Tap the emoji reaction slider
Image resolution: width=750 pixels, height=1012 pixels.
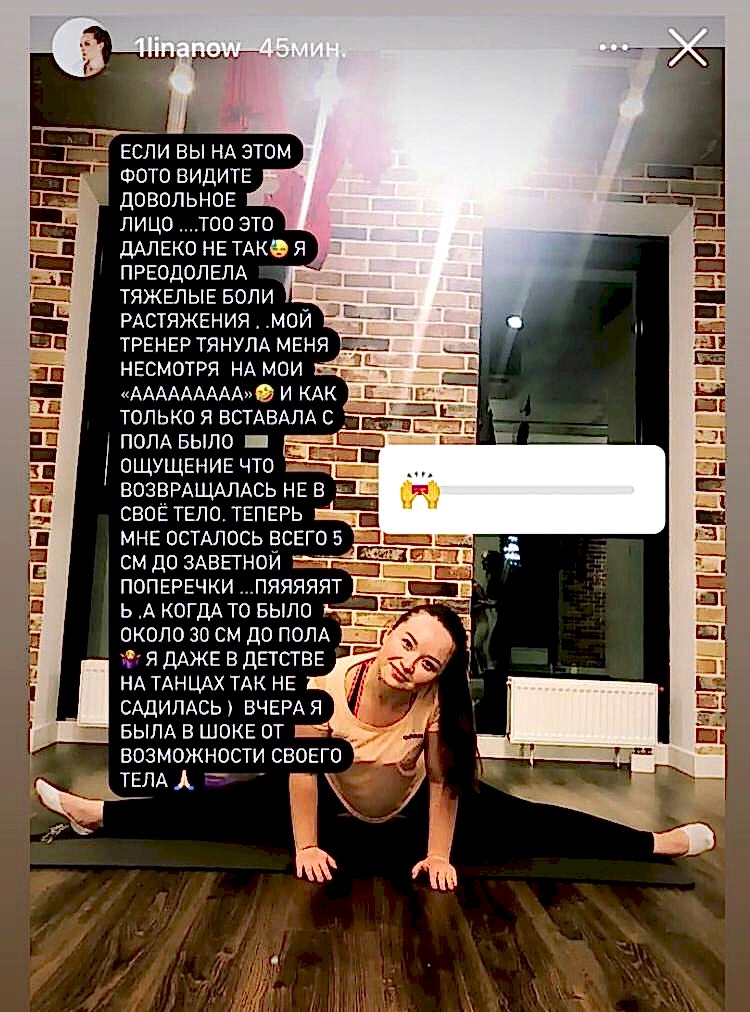(x=420, y=489)
